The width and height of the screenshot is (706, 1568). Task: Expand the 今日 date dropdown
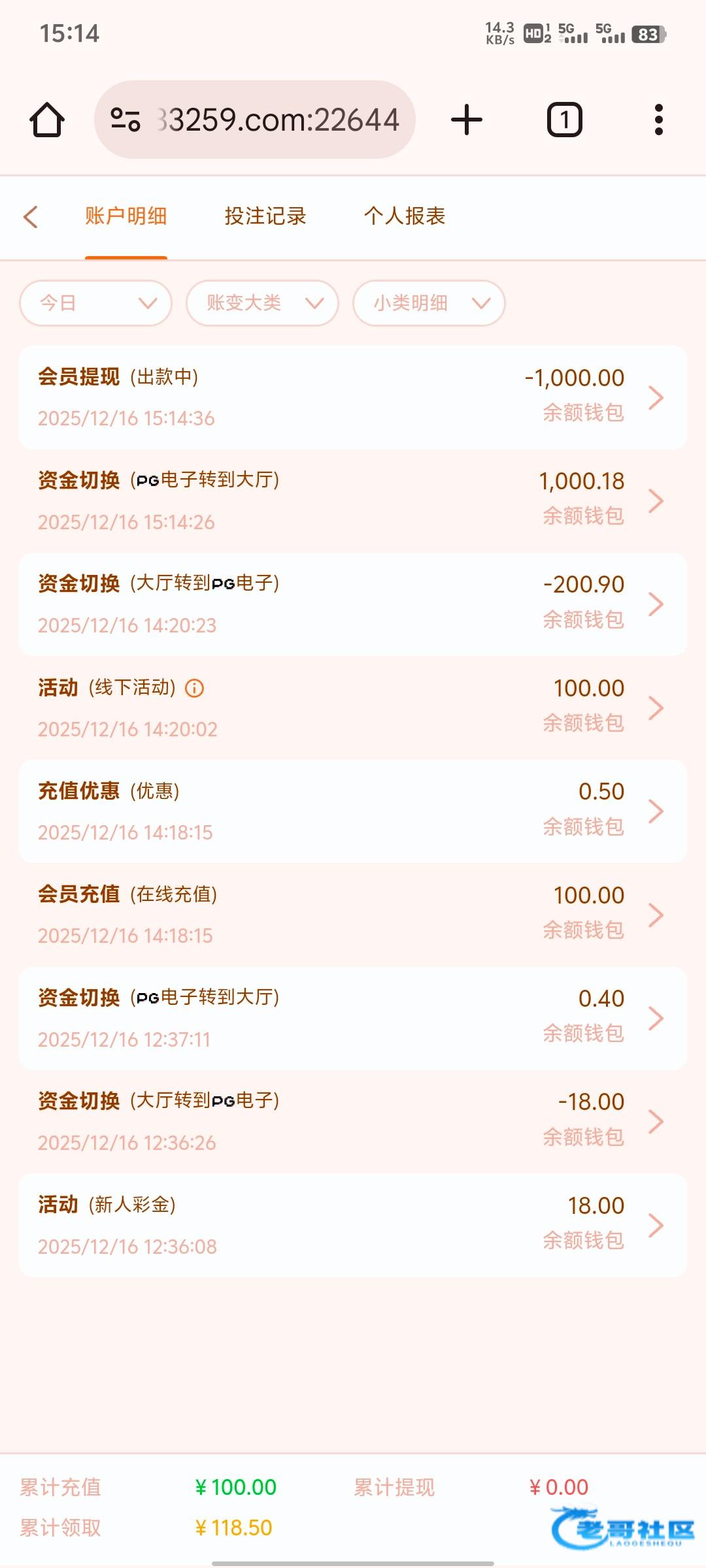96,303
